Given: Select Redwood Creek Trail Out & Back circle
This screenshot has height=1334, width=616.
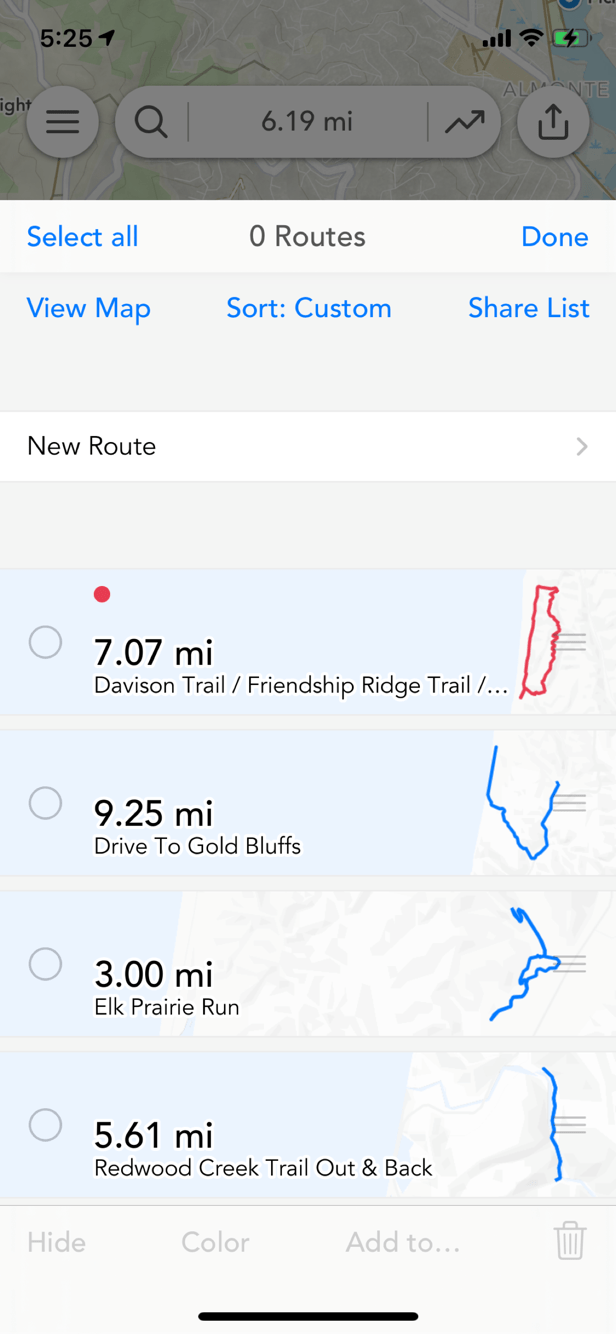Looking at the screenshot, I should (x=45, y=1125).
